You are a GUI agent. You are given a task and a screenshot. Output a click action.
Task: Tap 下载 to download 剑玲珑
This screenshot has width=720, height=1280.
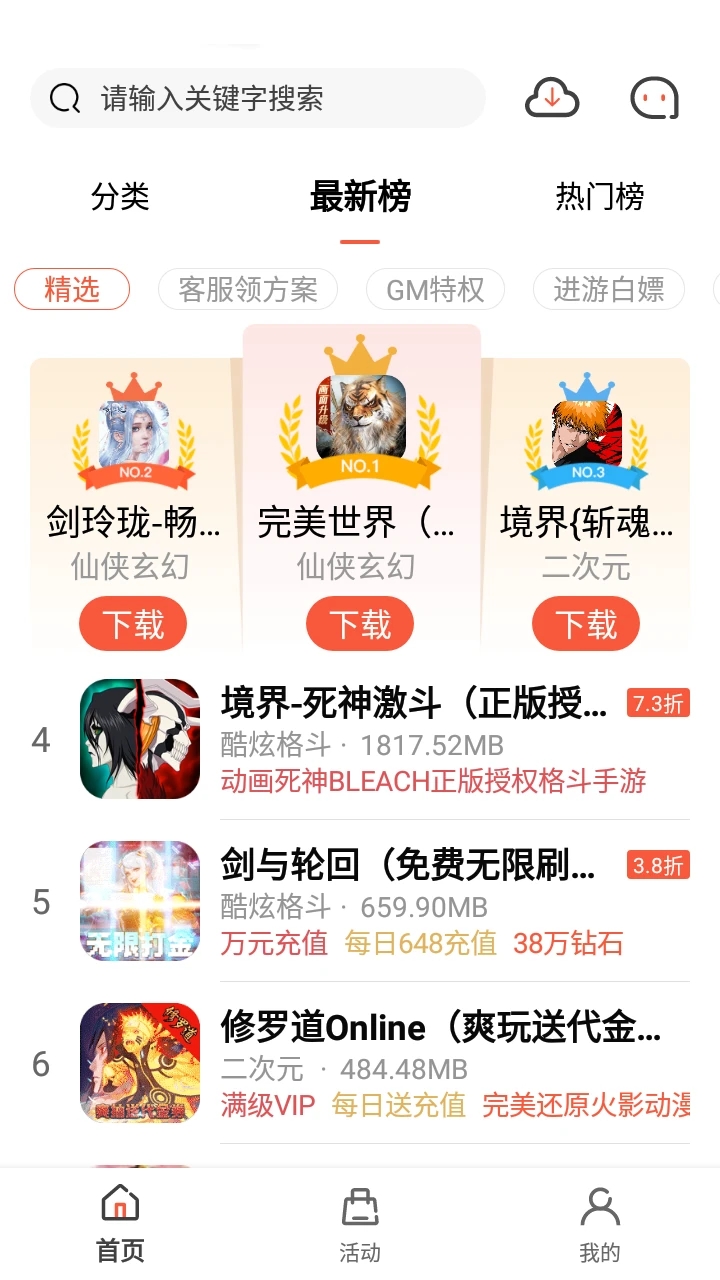coord(133,623)
